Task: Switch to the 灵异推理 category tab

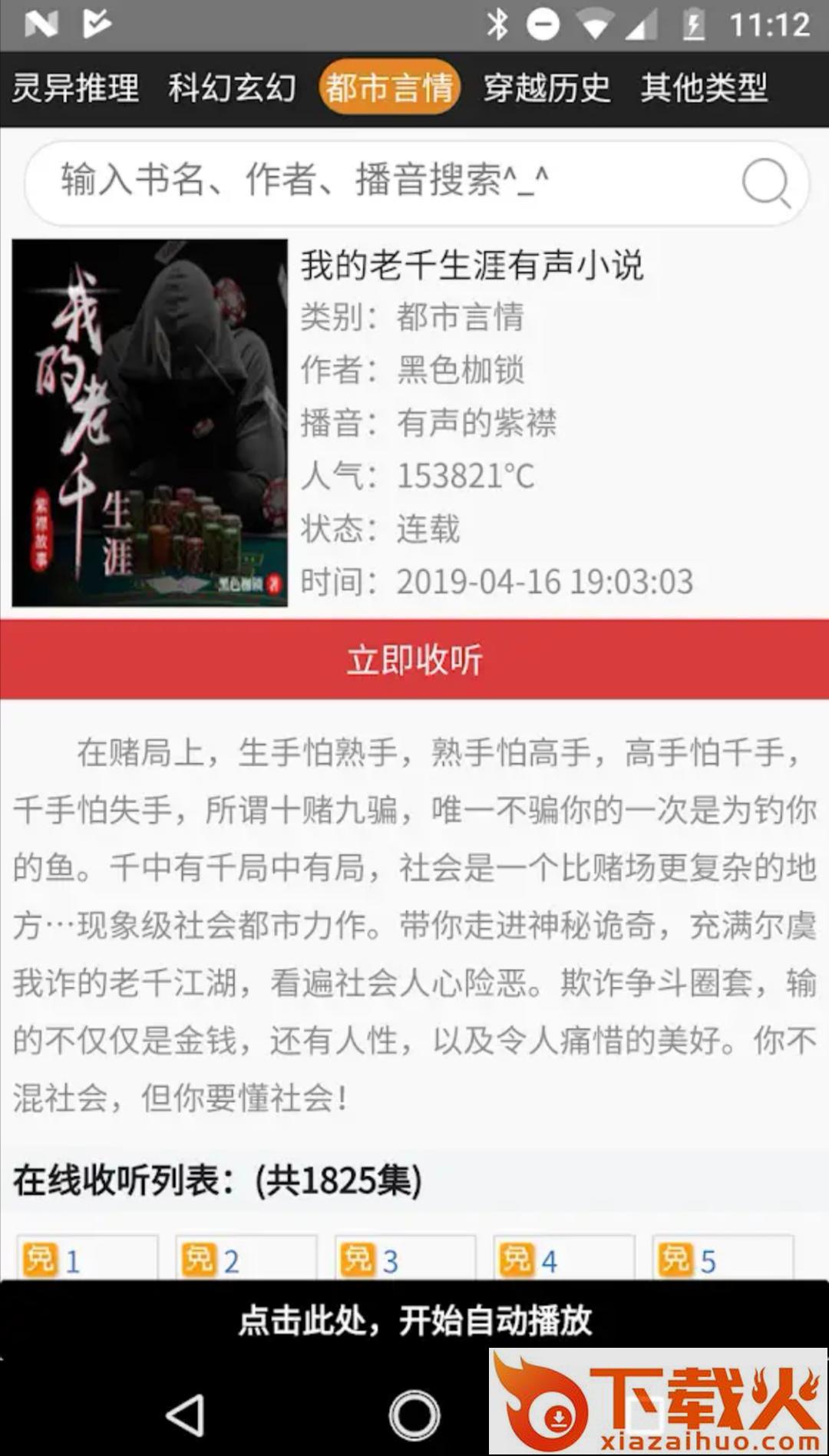Action: pyautogui.click(x=75, y=88)
